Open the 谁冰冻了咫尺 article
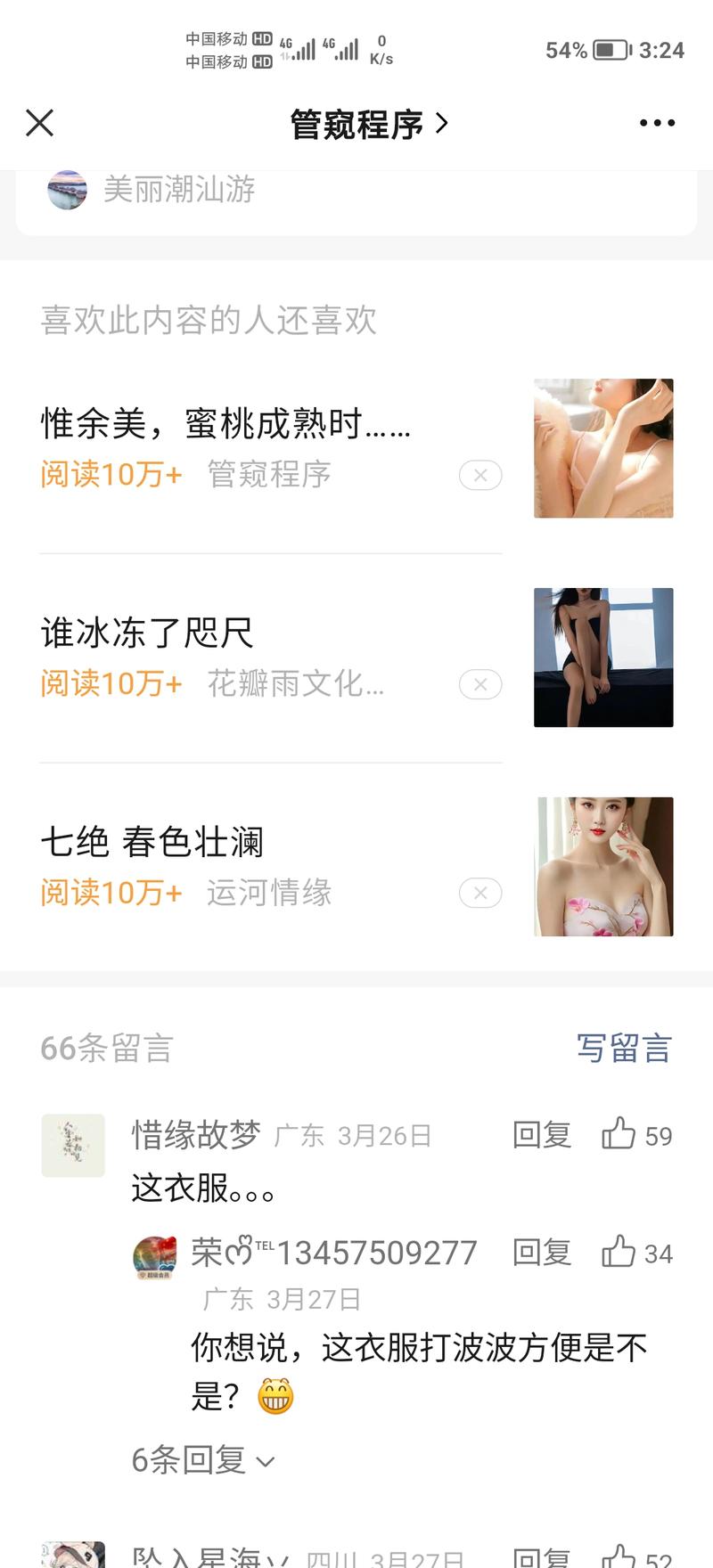Image resolution: width=713 pixels, height=1568 pixels. (147, 633)
